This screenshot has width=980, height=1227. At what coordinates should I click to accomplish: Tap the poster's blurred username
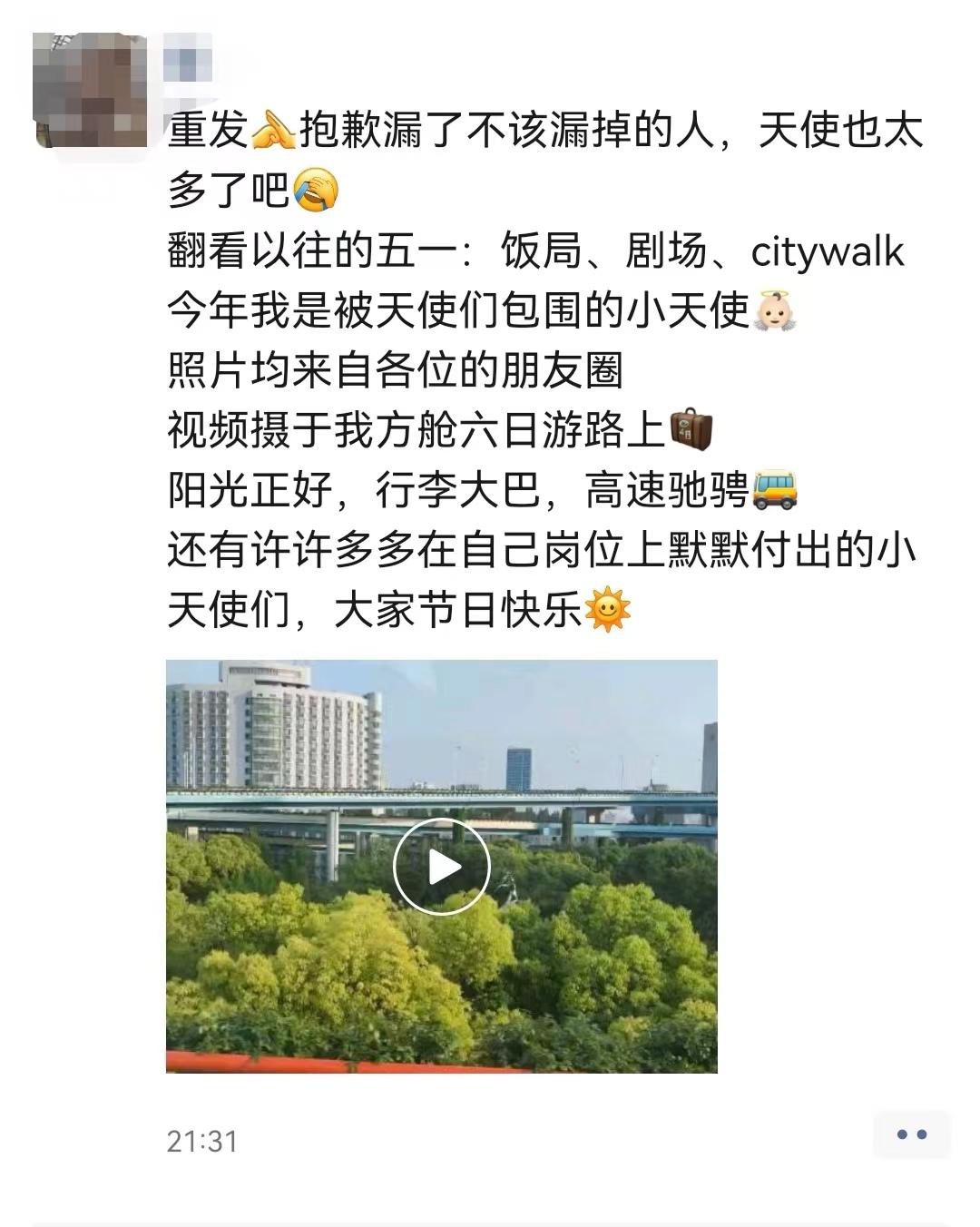tap(189, 63)
